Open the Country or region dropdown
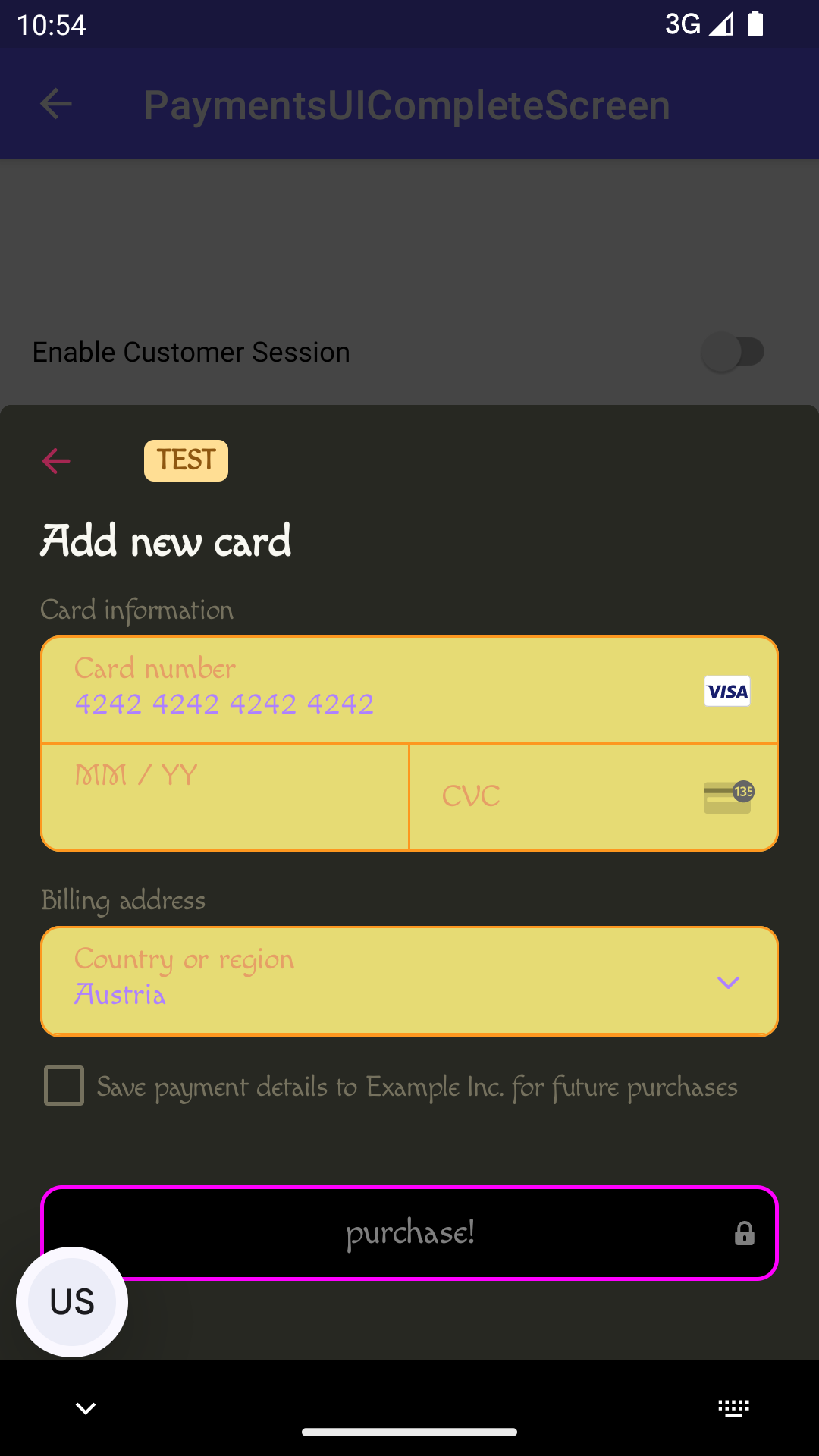The width and height of the screenshot is (819, 1456). [409, 981]
